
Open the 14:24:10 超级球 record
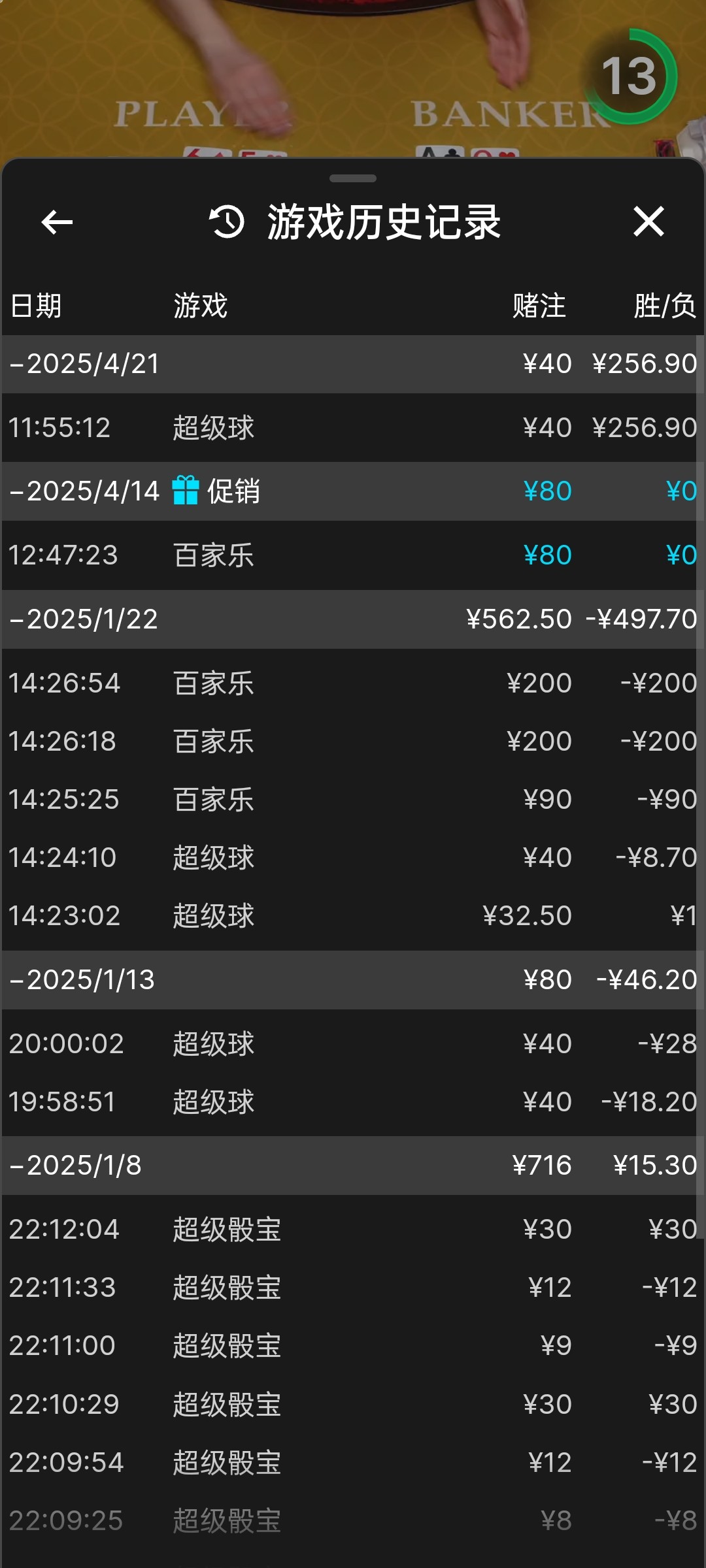pos(352,858)
